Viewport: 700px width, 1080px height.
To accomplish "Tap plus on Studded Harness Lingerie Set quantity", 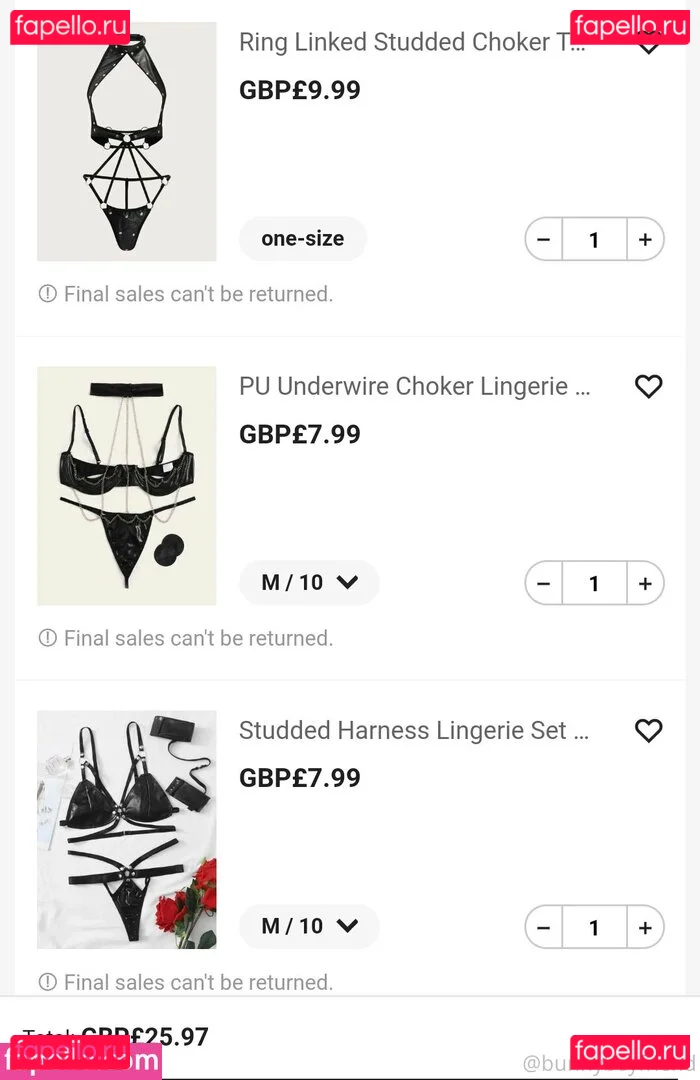I will 645,928.
